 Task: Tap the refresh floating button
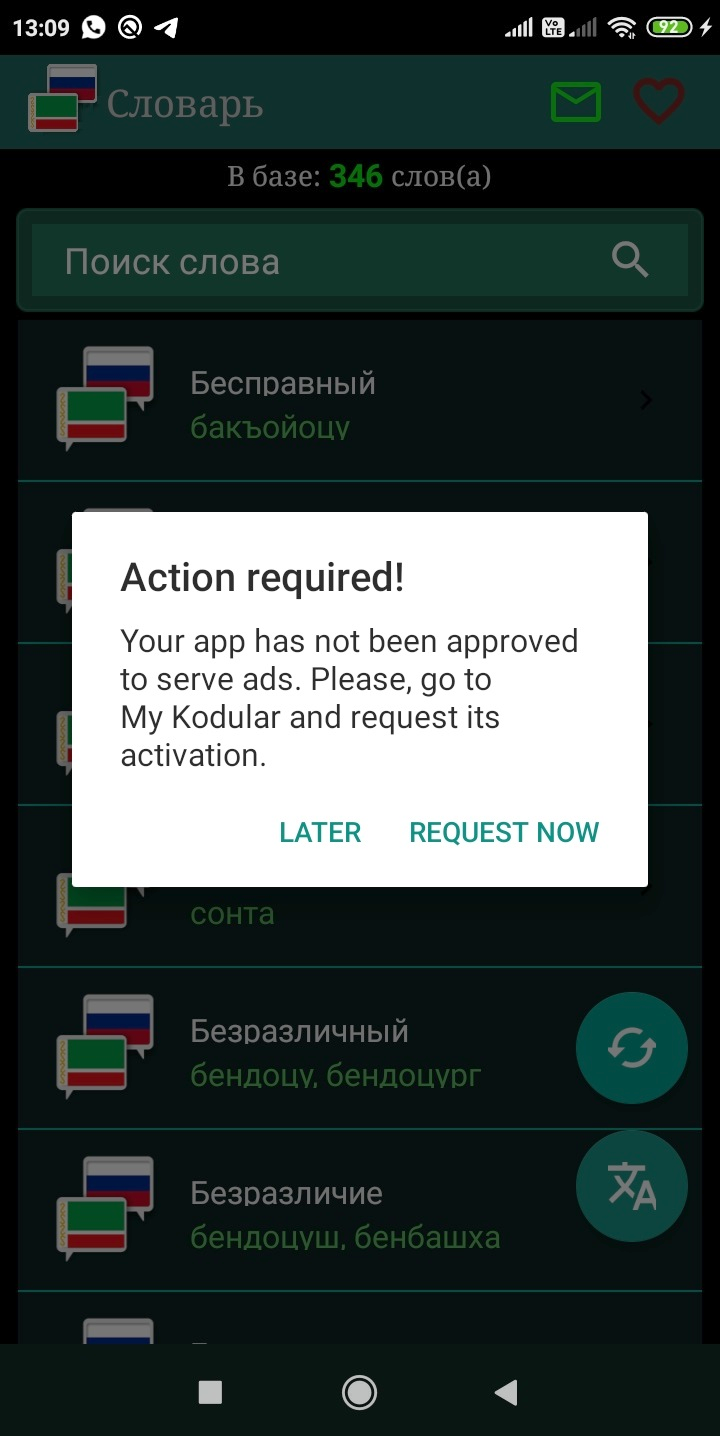(x=631, y=1048)
